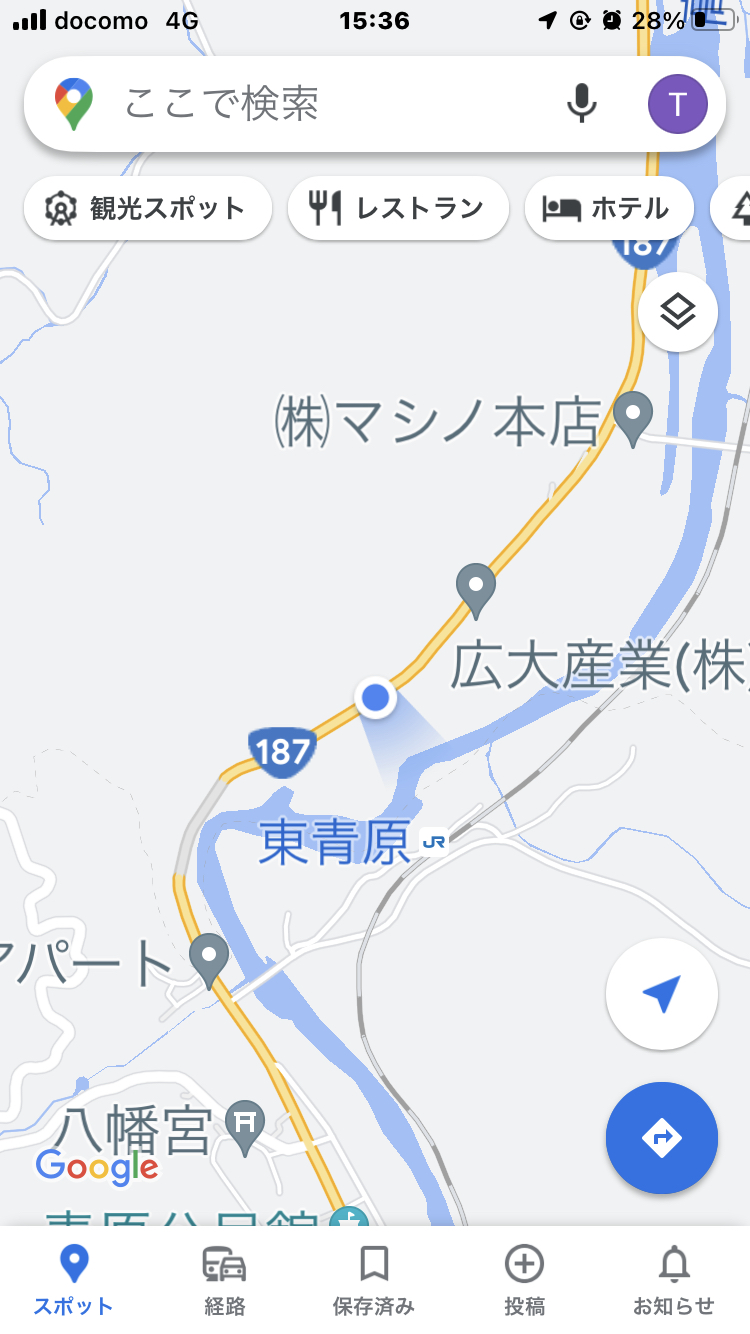Start voice search with the microphone

582,103
